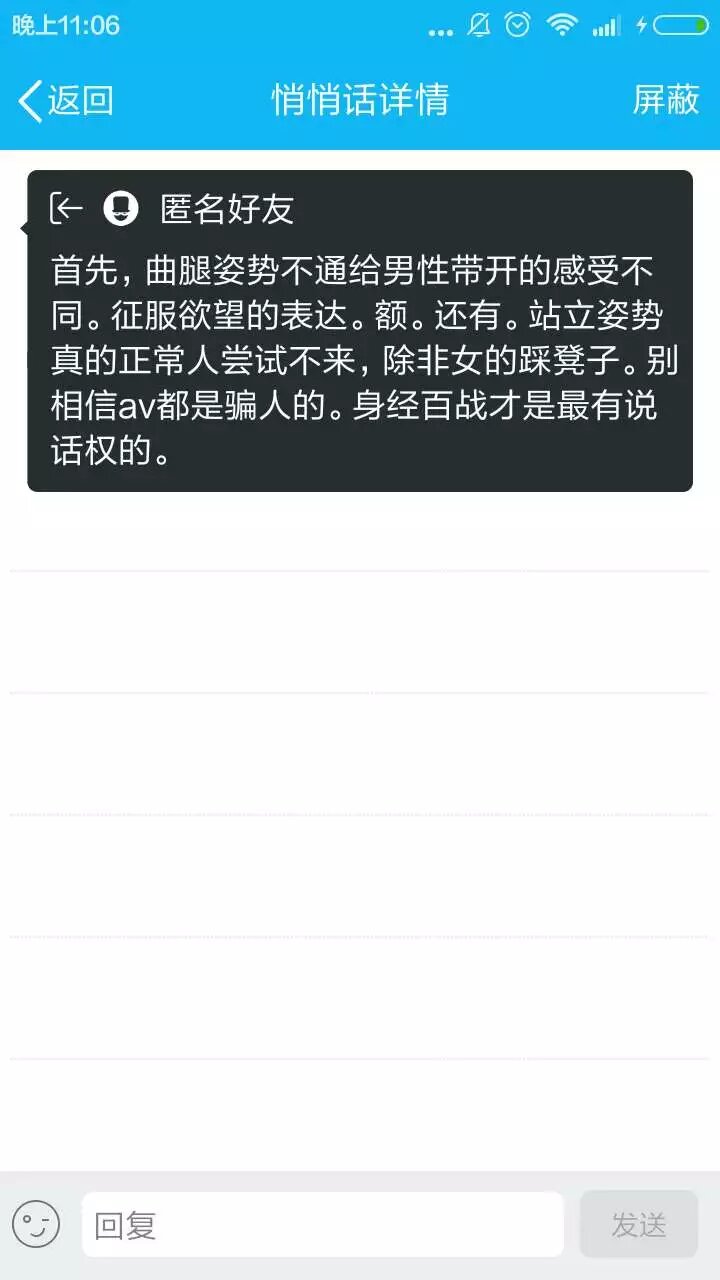The width and height of the screenshot is (720, 1280).
Task: Open the emoji picker smiley icon
Action: 36,1224
